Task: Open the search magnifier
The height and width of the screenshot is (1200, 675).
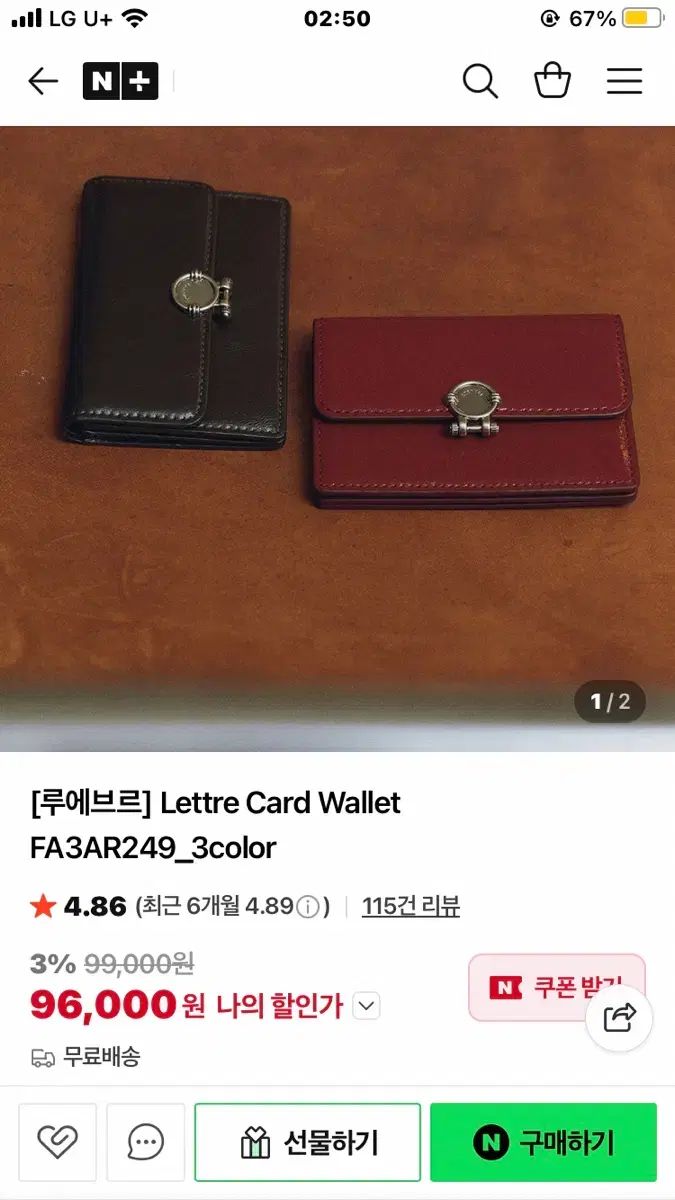Action: point(480,81)
